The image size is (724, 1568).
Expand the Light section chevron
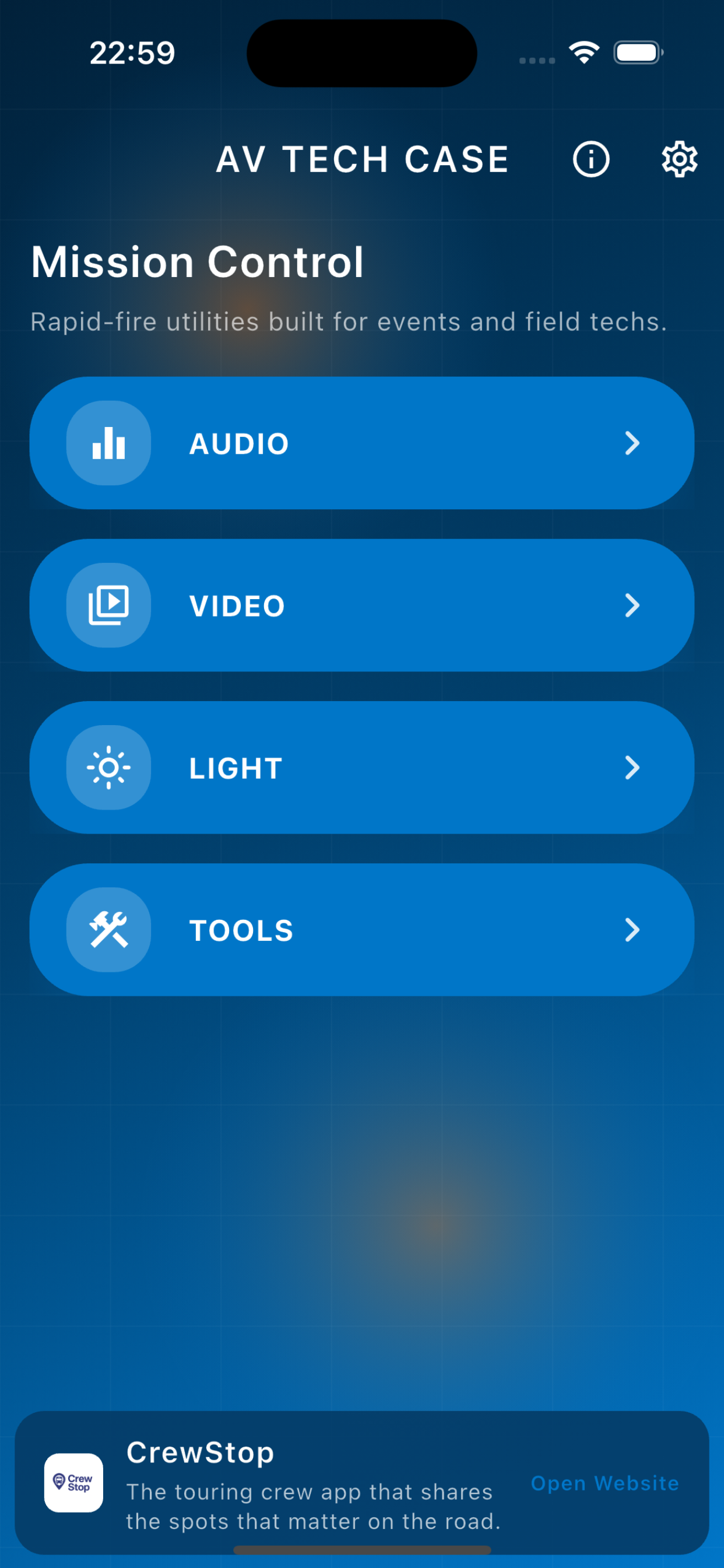pos(632,768)
